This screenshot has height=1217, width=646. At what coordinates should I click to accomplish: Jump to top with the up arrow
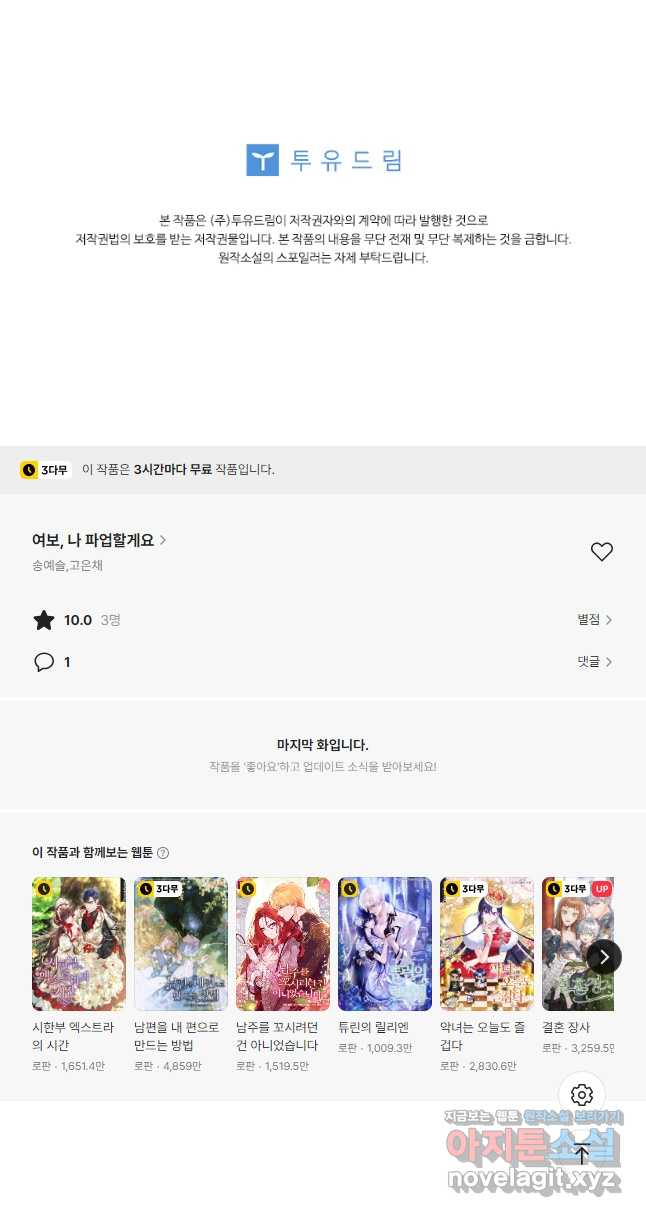click(x=582, y=1153)
